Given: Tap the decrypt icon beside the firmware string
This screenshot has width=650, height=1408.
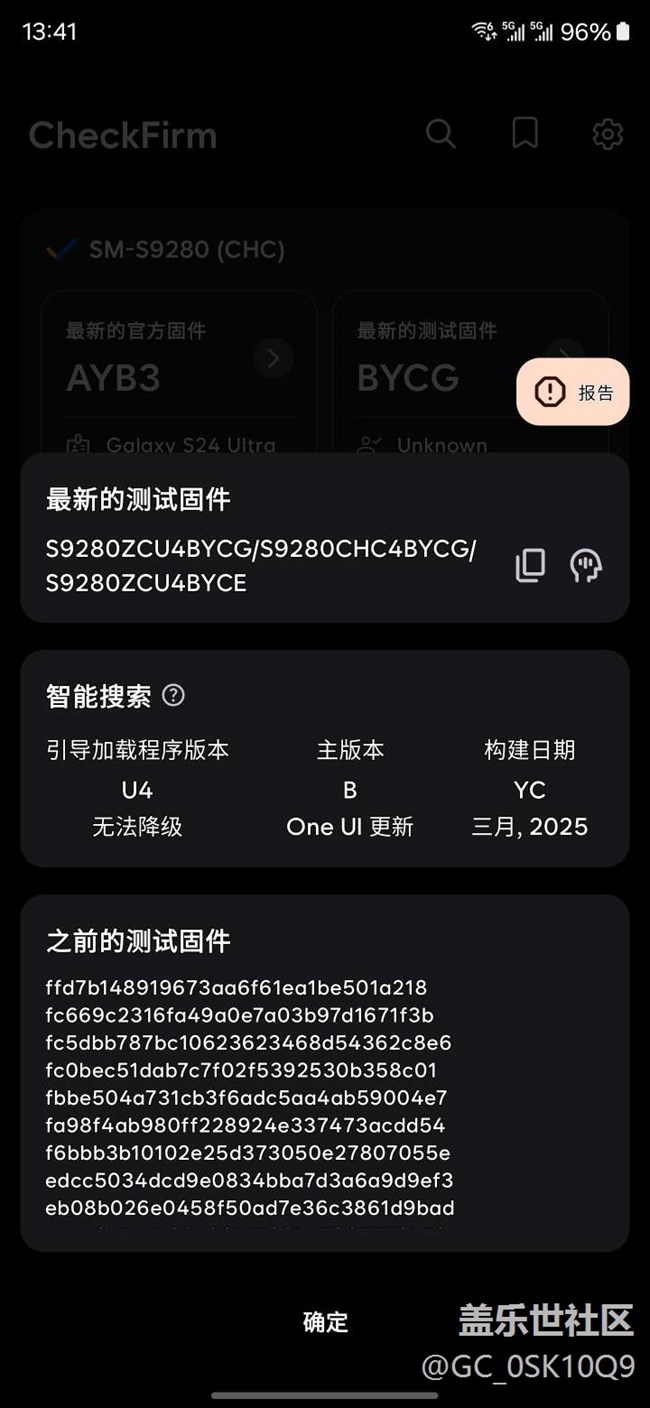Looking at the screenshot, I should [586, 566].
